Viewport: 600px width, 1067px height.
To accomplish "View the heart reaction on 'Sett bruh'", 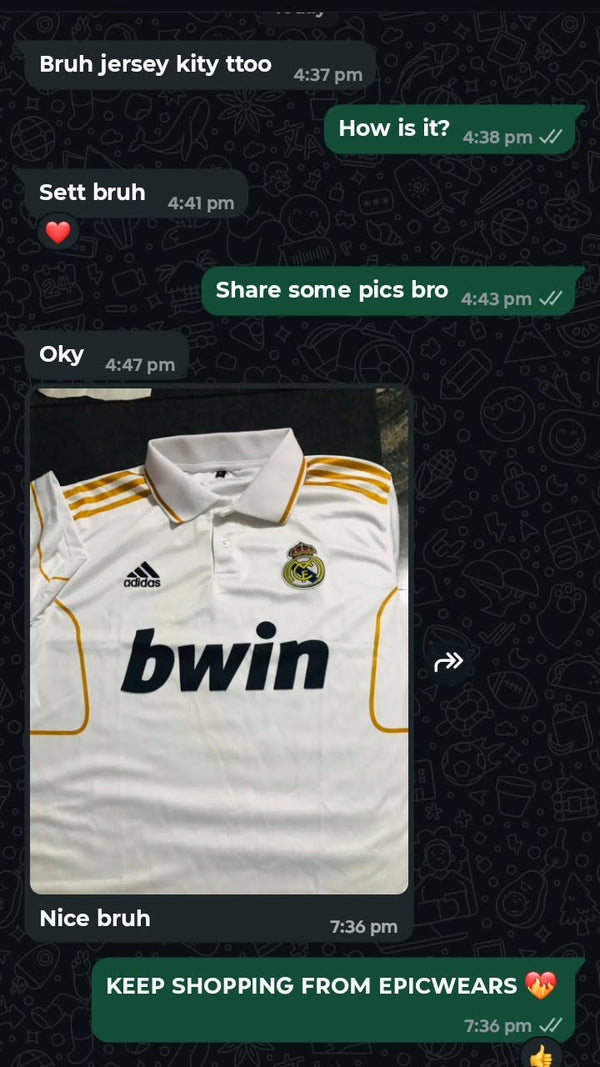I will tap(58, 232).
